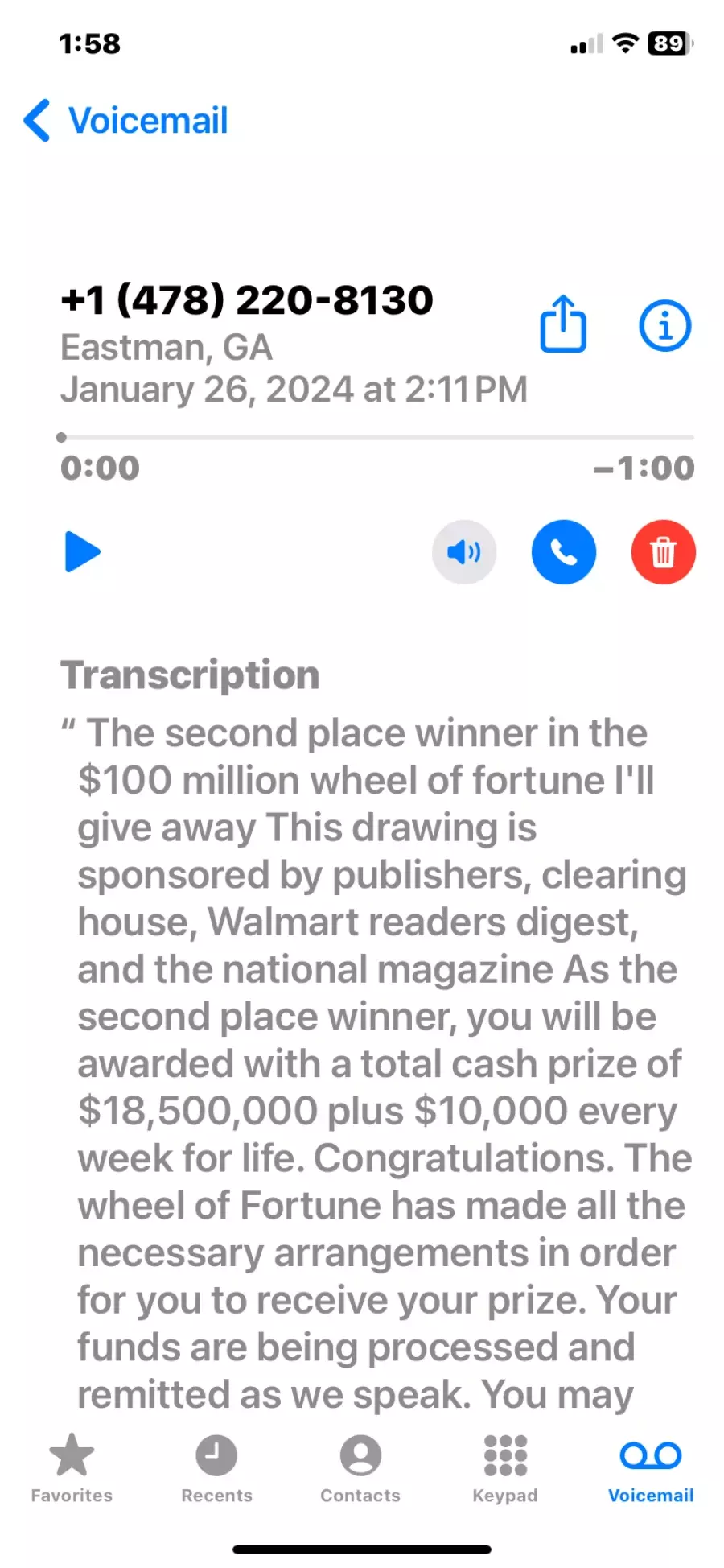Call back the (478) 220-8130 number
The width and height of the screenshot is (724, 1568).
564,552
